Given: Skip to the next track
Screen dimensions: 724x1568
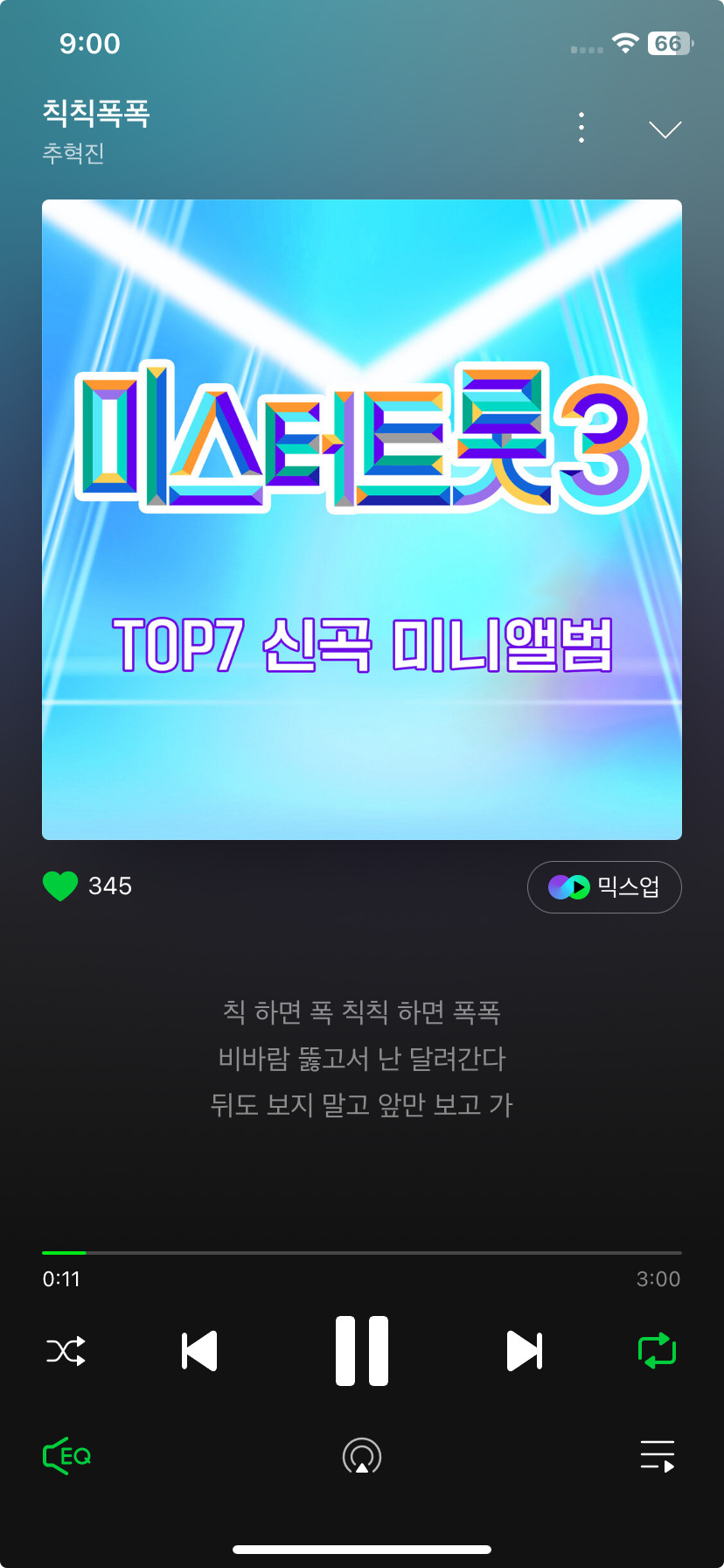Looking at the screenshot, I should 525,1351.
